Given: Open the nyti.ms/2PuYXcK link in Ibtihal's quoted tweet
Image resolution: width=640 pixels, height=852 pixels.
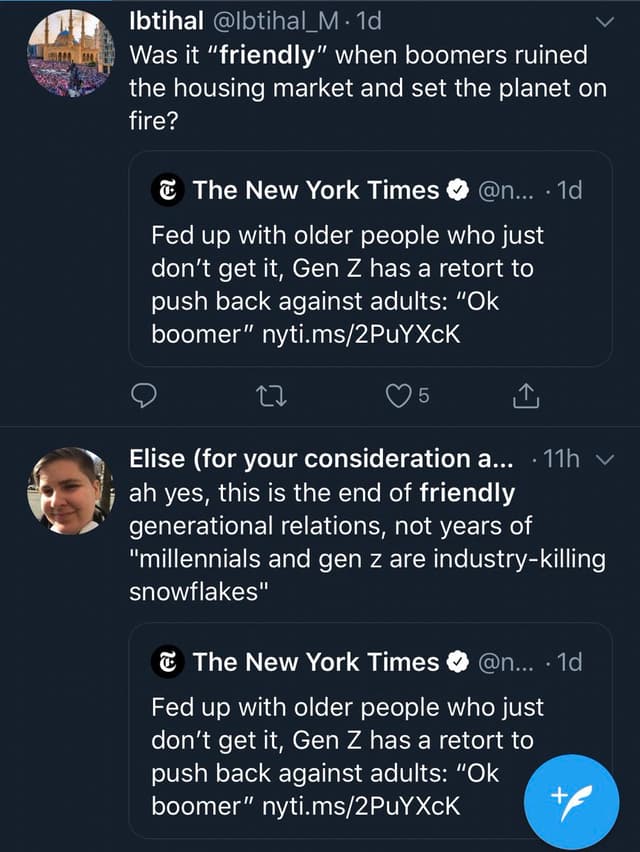Looking at the screenshot, I should click(361, 333).
